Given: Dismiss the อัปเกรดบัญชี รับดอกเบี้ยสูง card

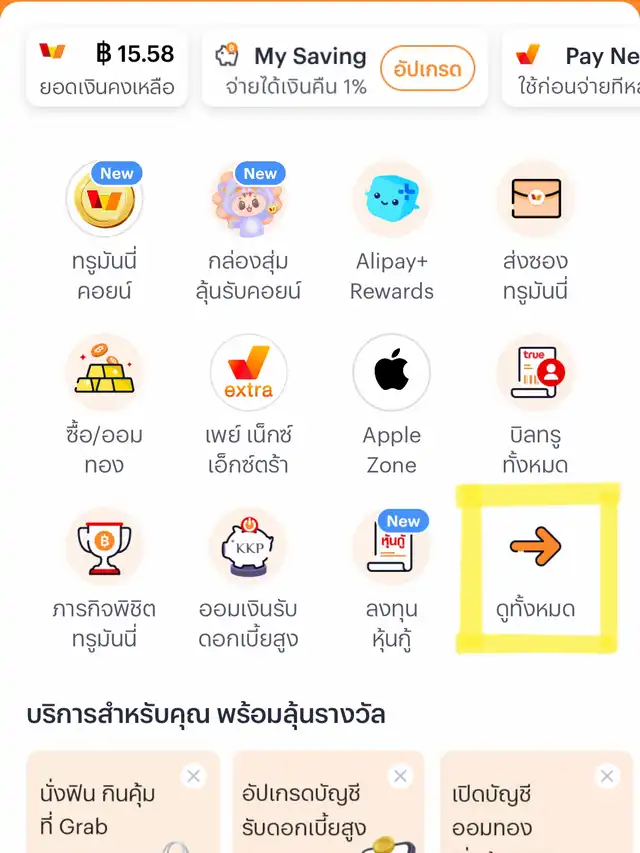Looking at the screenshot, I should pyautogui.click(x=400, y=776).
